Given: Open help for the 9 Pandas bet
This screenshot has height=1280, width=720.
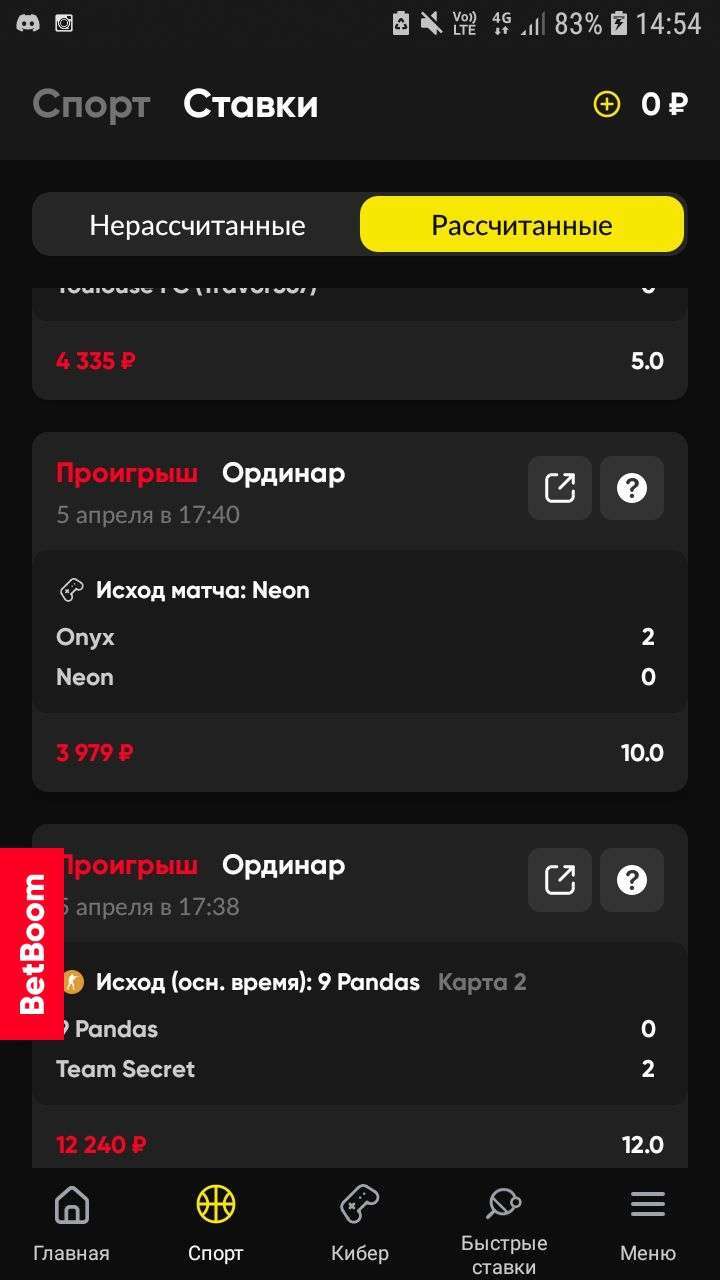Looking at the screenshot, I should tap(632, 880).
